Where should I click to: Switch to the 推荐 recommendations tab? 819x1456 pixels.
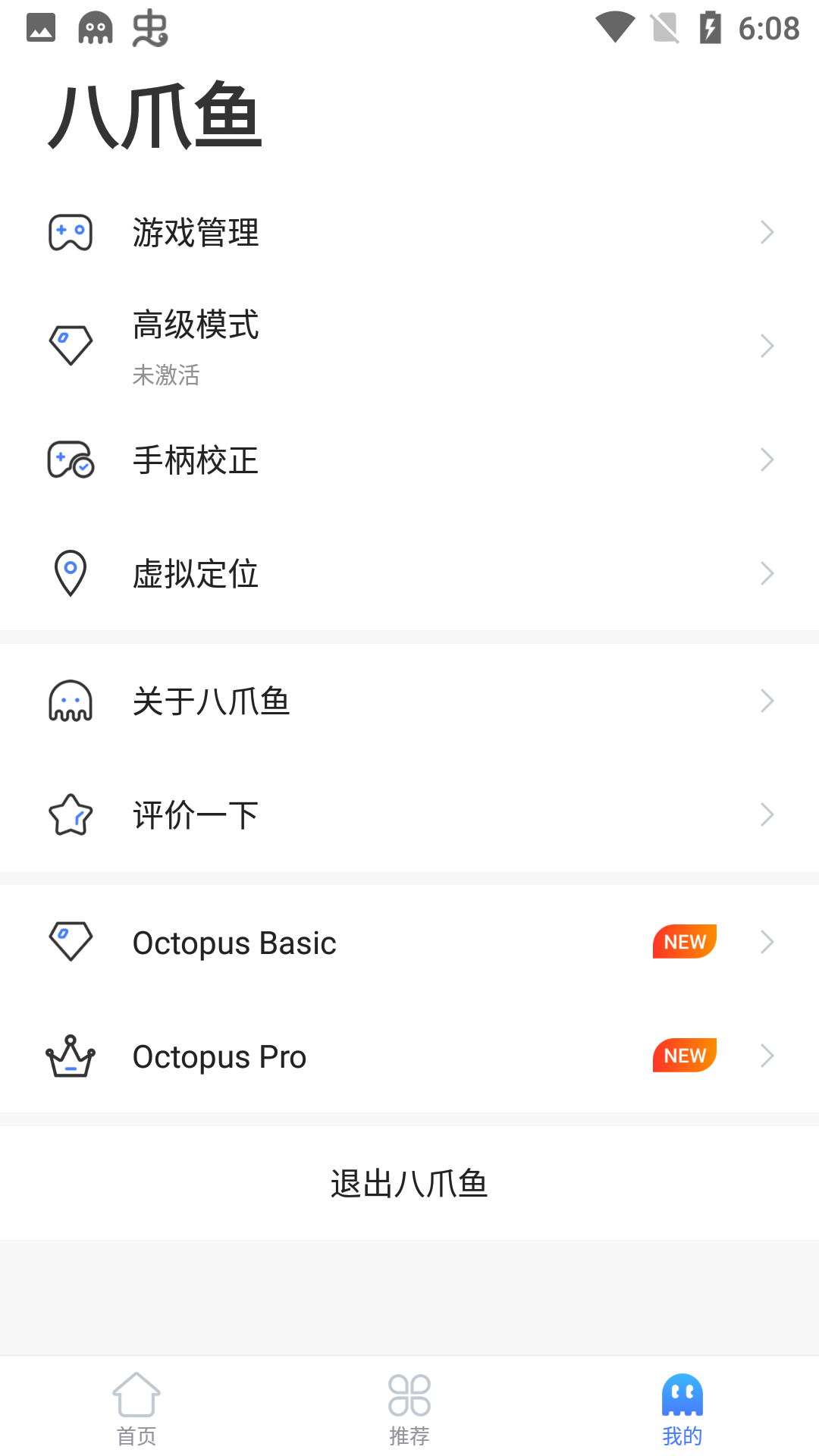(409, 1407)
